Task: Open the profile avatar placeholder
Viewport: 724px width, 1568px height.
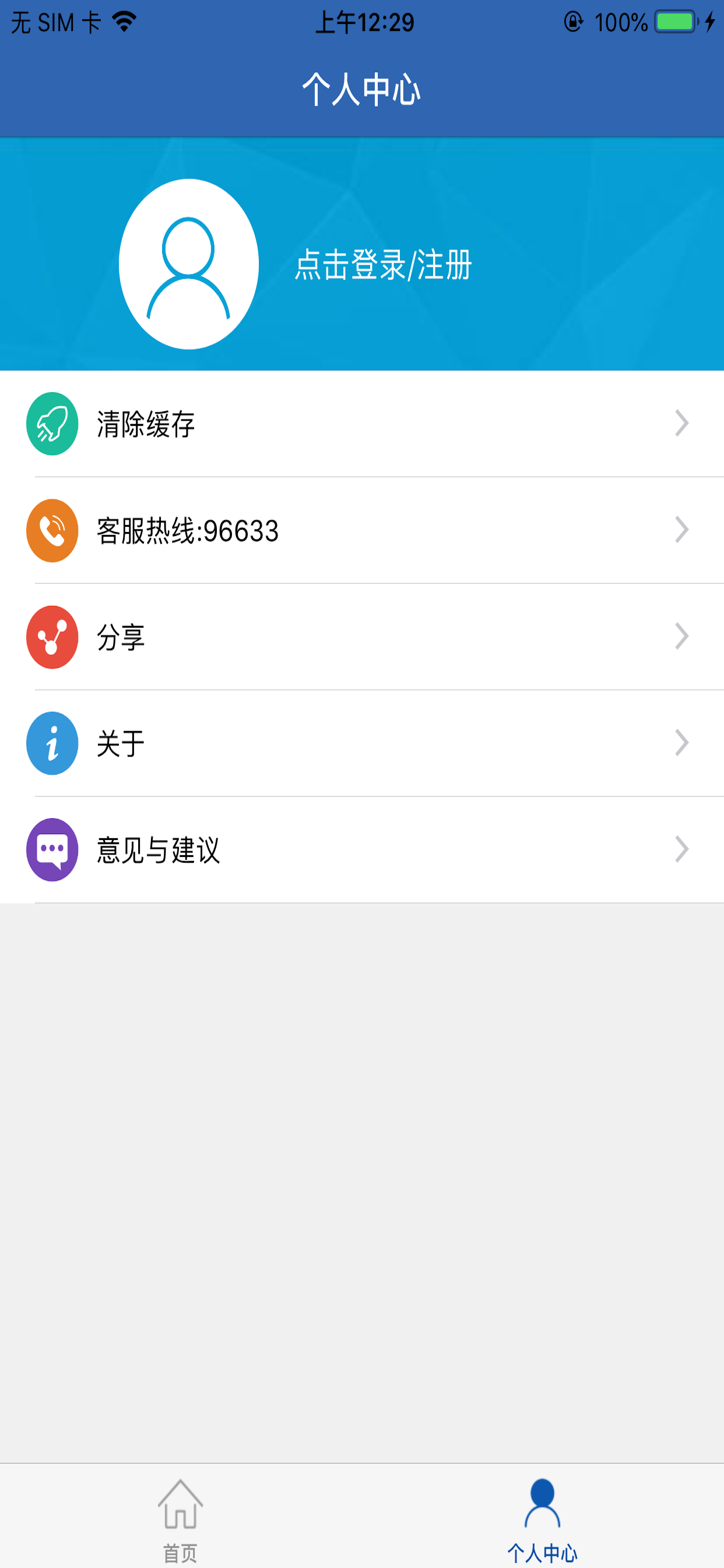Action: point(189,264)
